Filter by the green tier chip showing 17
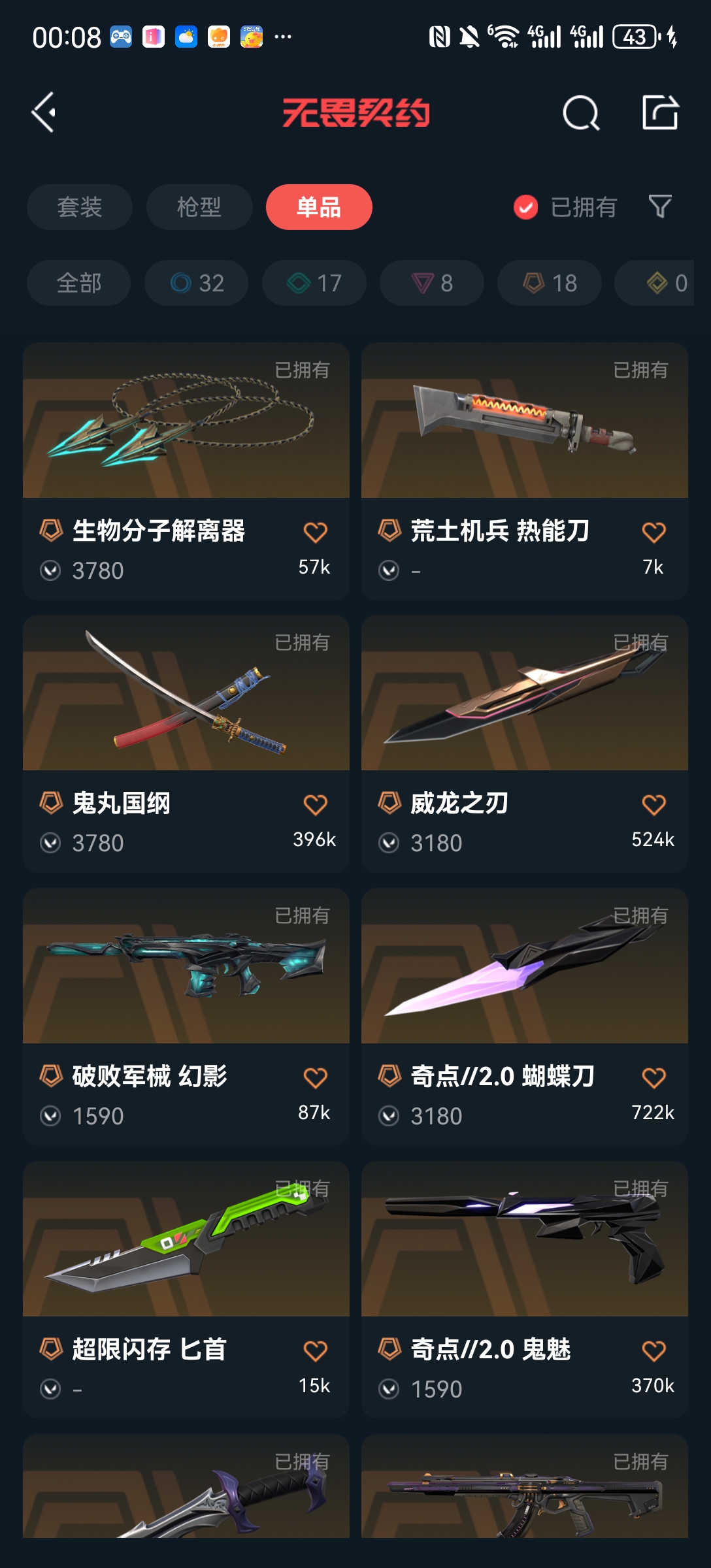The height and width of the screenshot is (1568, 711). (x=314, y=283)
